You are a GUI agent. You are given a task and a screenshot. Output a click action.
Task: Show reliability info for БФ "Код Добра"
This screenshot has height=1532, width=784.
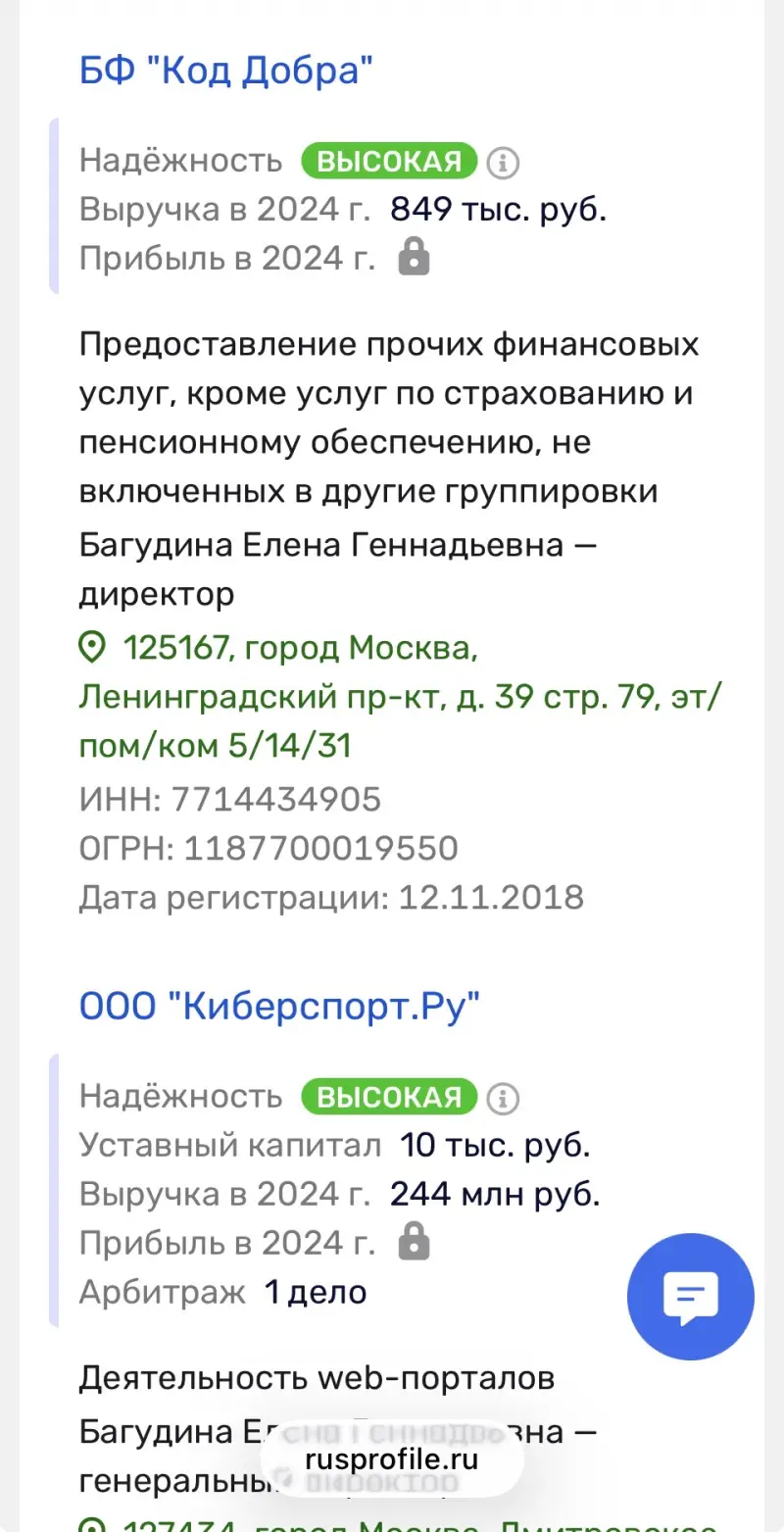[x=504, y=162]
